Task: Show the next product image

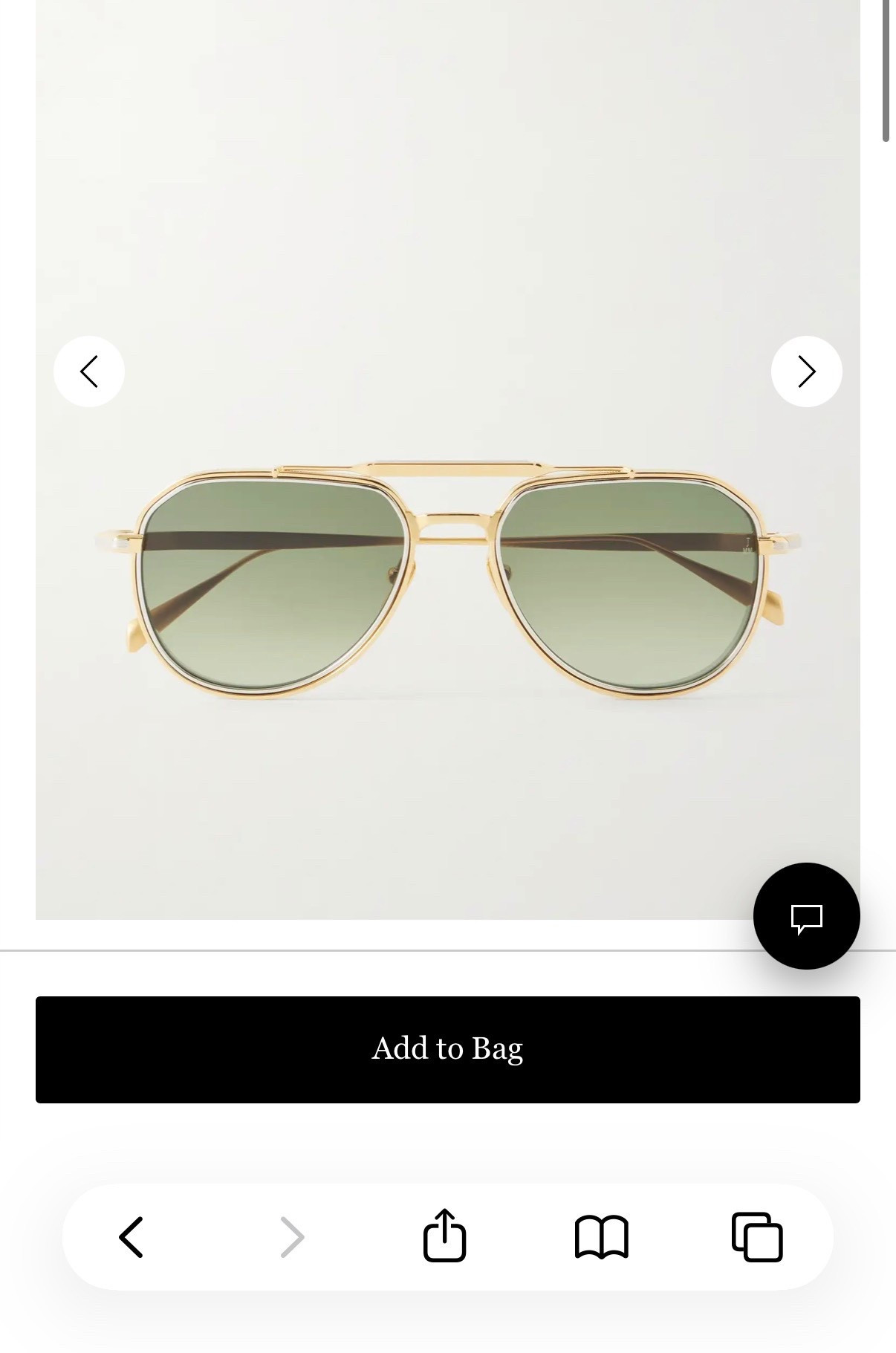Action: 806,371
